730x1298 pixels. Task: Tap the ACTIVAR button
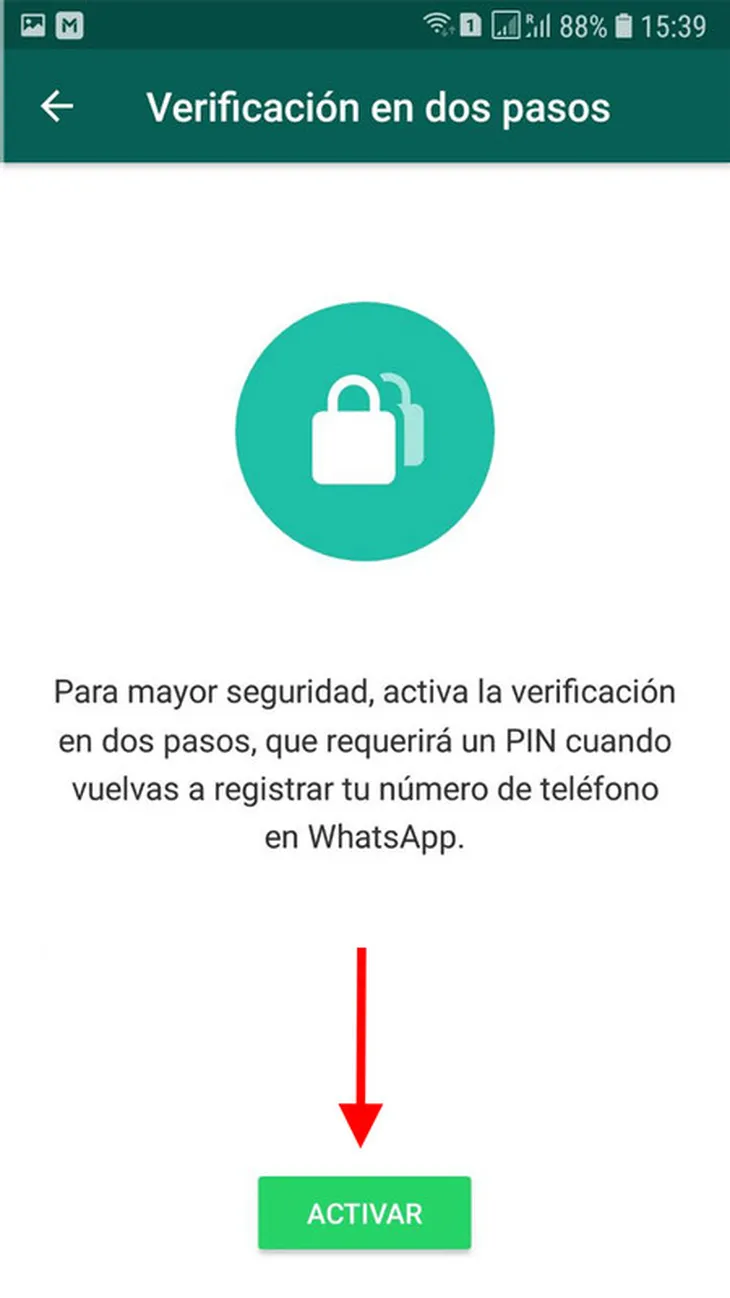click(364, 1213)
